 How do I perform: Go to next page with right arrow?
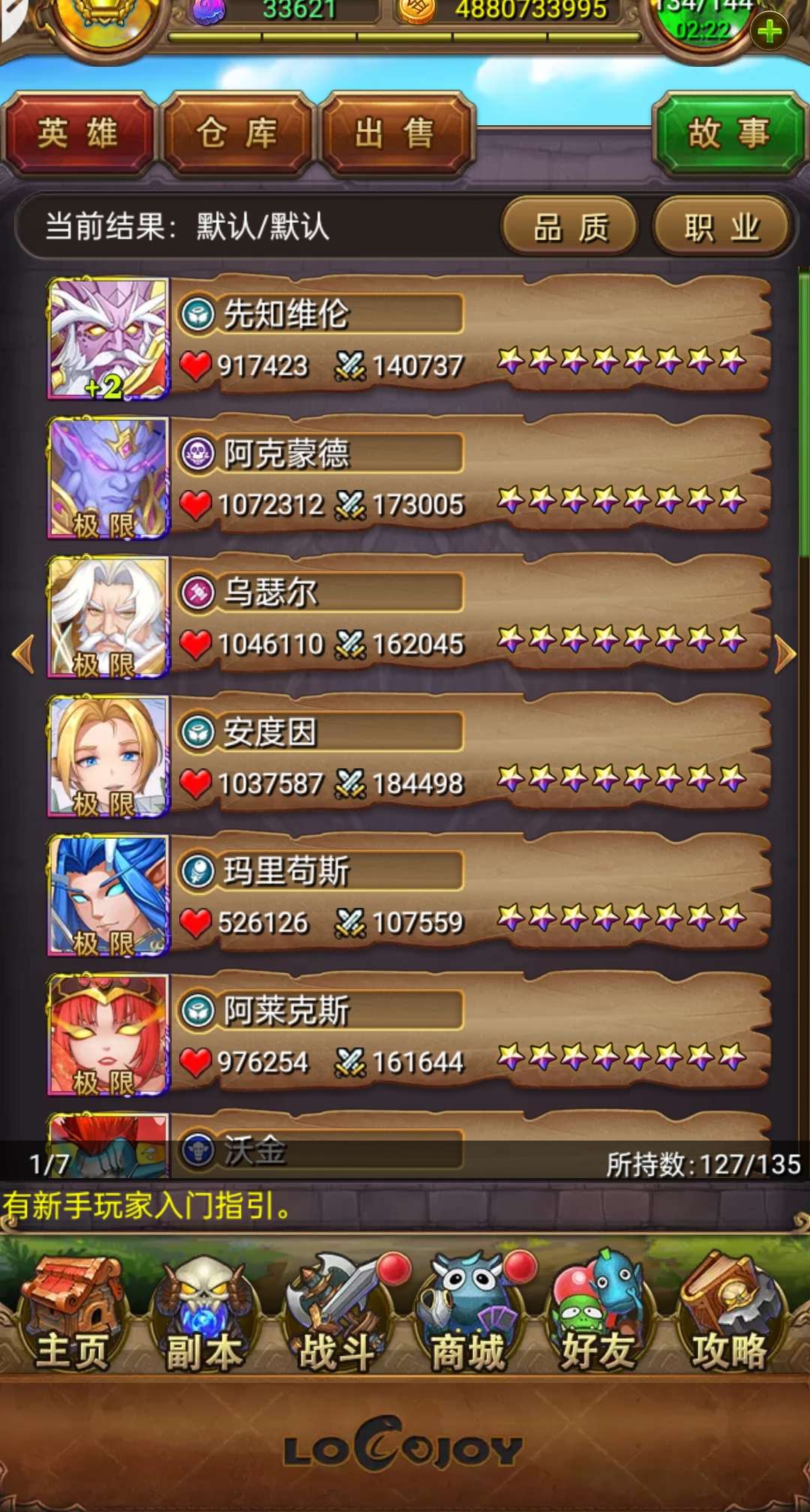click(x=784, y=654)
